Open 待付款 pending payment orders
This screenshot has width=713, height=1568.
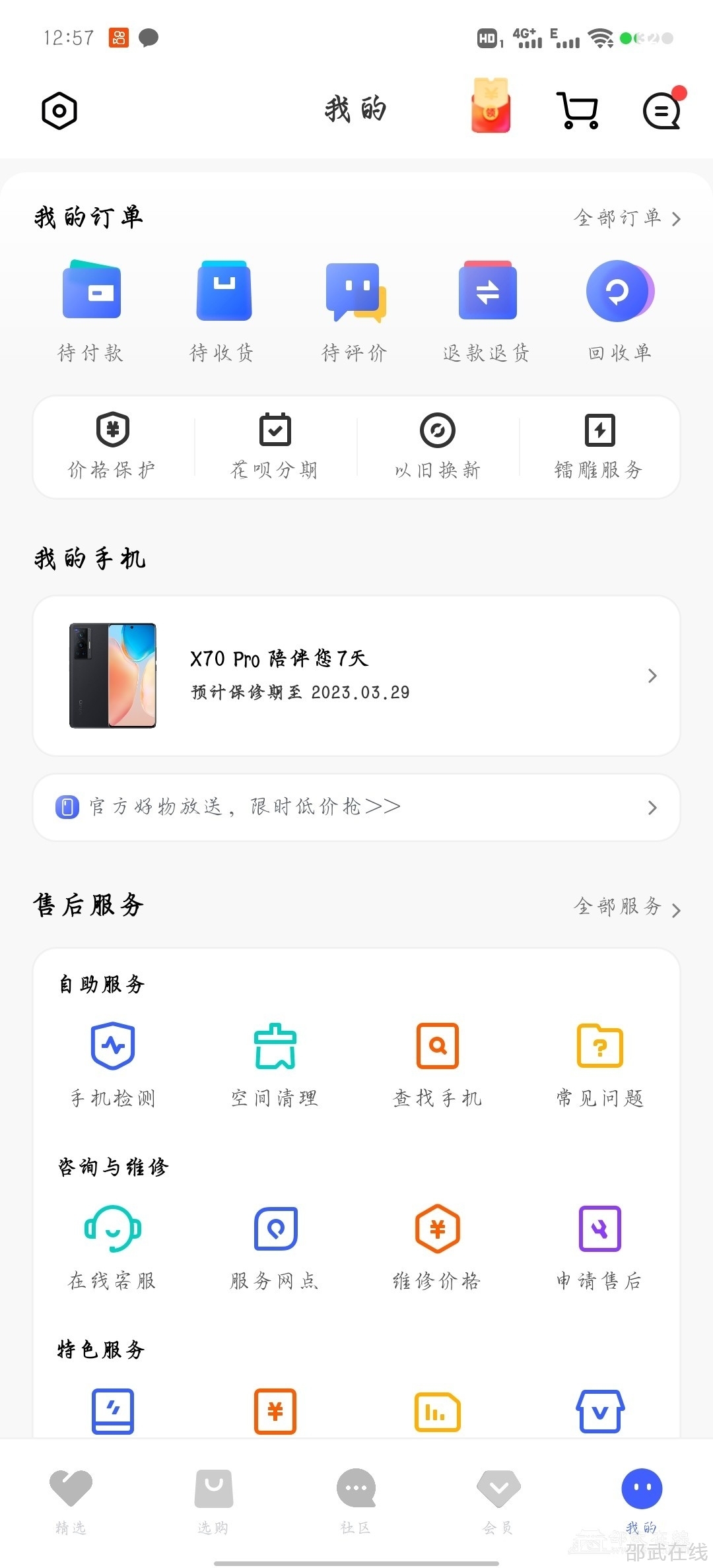(x=91, y=311)
